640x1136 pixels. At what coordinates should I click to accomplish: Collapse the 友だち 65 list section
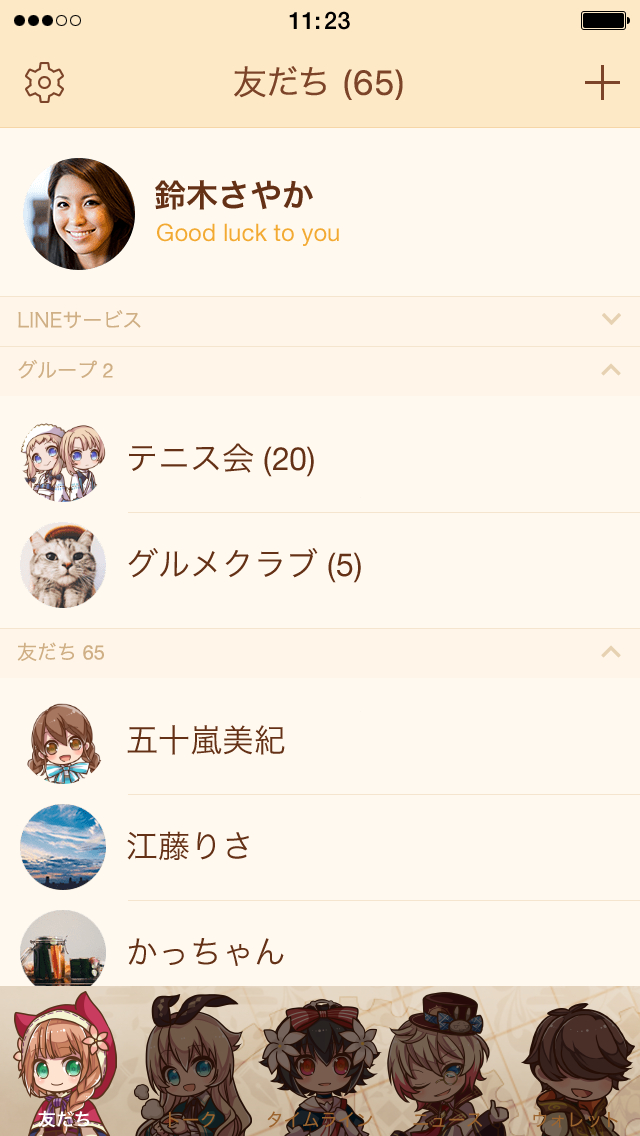(611, 652)
